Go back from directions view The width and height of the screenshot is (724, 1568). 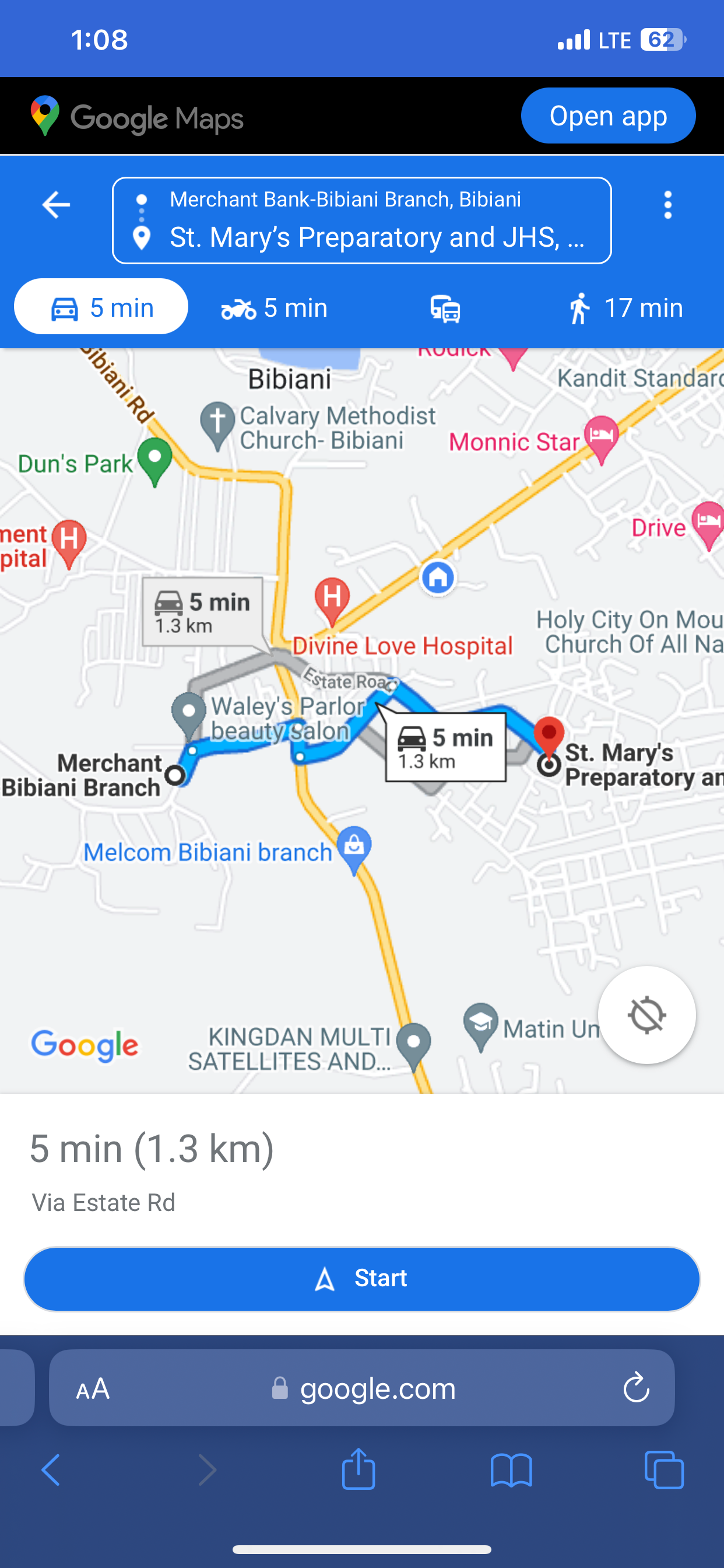pyautogui.click(x=55, y=205)
